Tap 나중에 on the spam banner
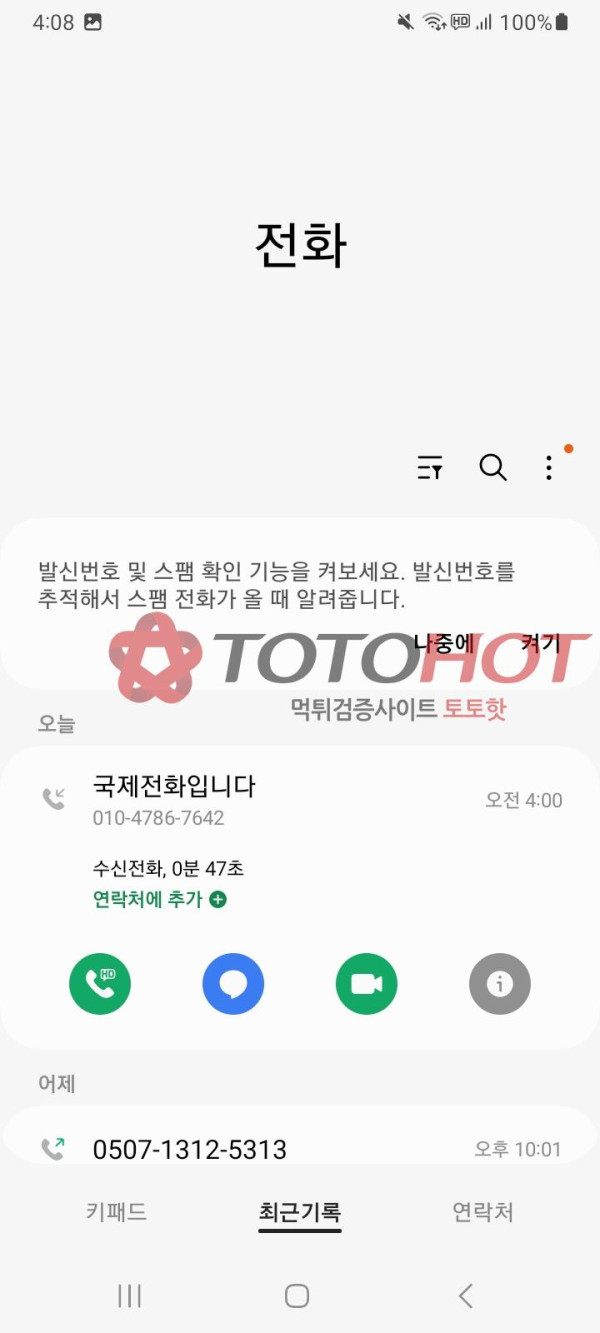Screen dimensions: 600x1333 pyautogui.click(x=443, y=643)
